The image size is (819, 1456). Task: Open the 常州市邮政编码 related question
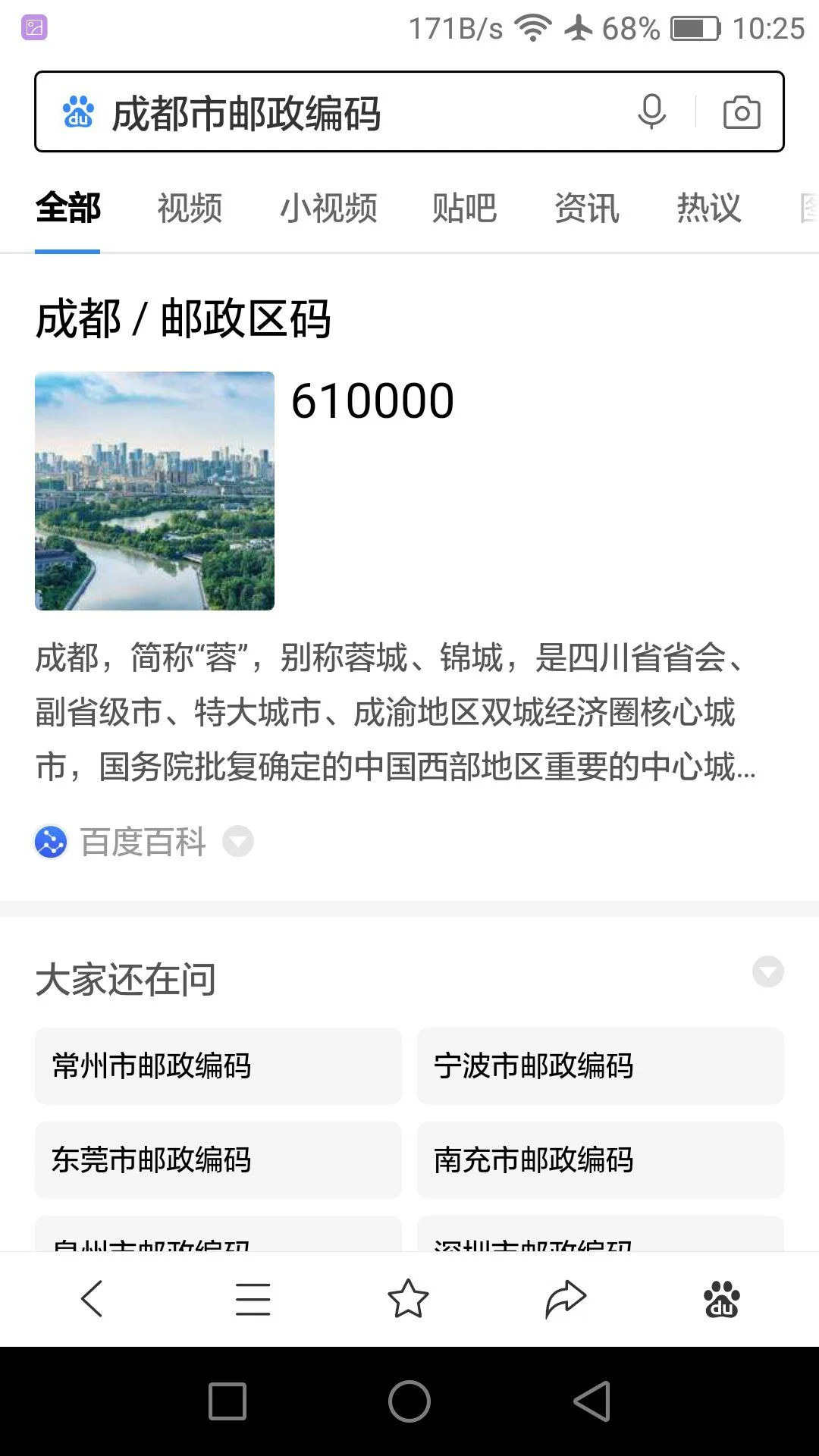[x=217, y=1067]
